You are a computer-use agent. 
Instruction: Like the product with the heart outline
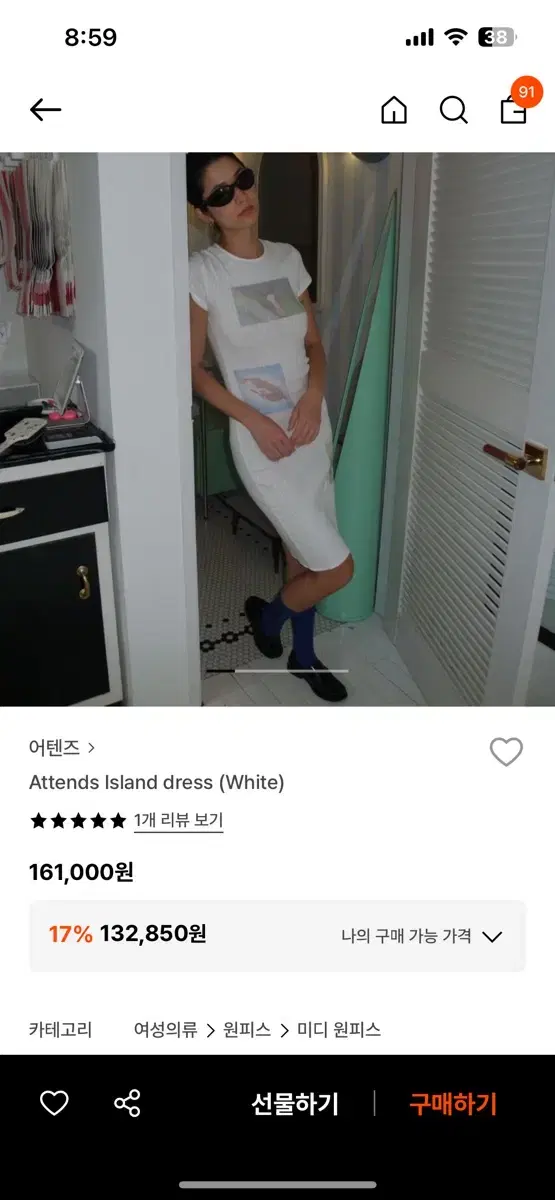[x=506, y=752]
